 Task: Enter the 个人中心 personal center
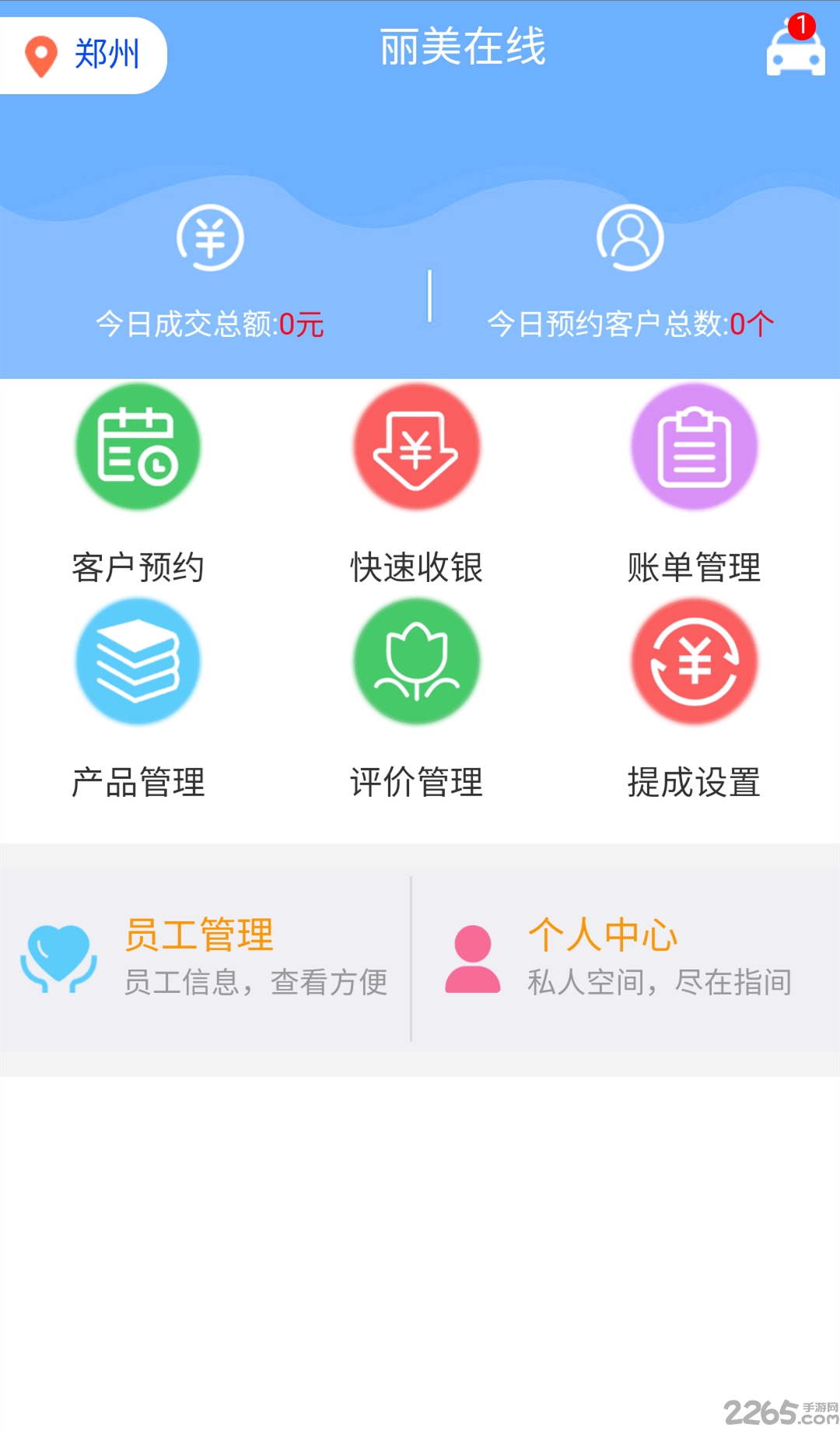coord(625,959)
